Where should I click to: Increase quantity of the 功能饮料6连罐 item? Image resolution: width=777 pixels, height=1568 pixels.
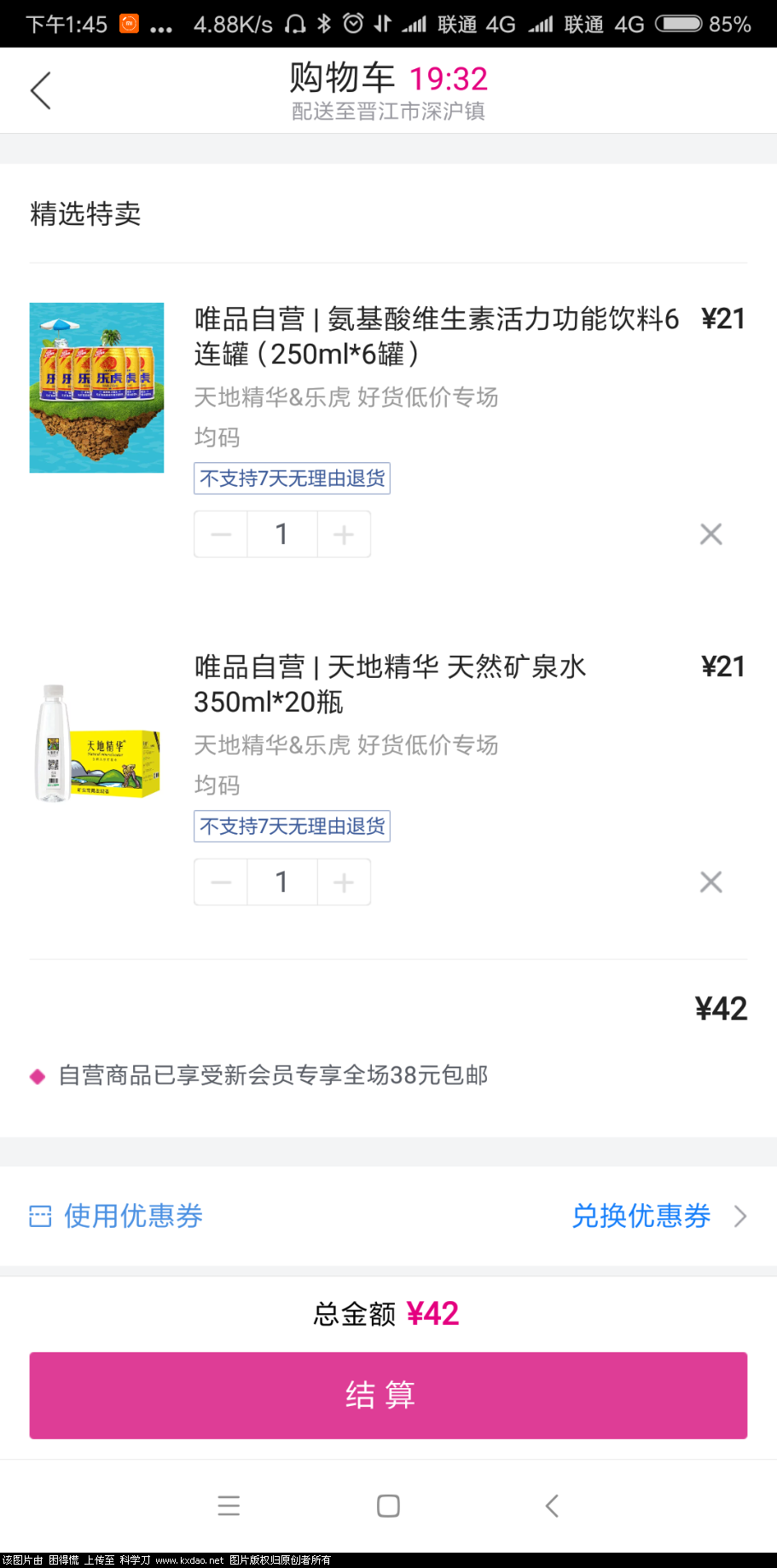[x=344, y=534]
